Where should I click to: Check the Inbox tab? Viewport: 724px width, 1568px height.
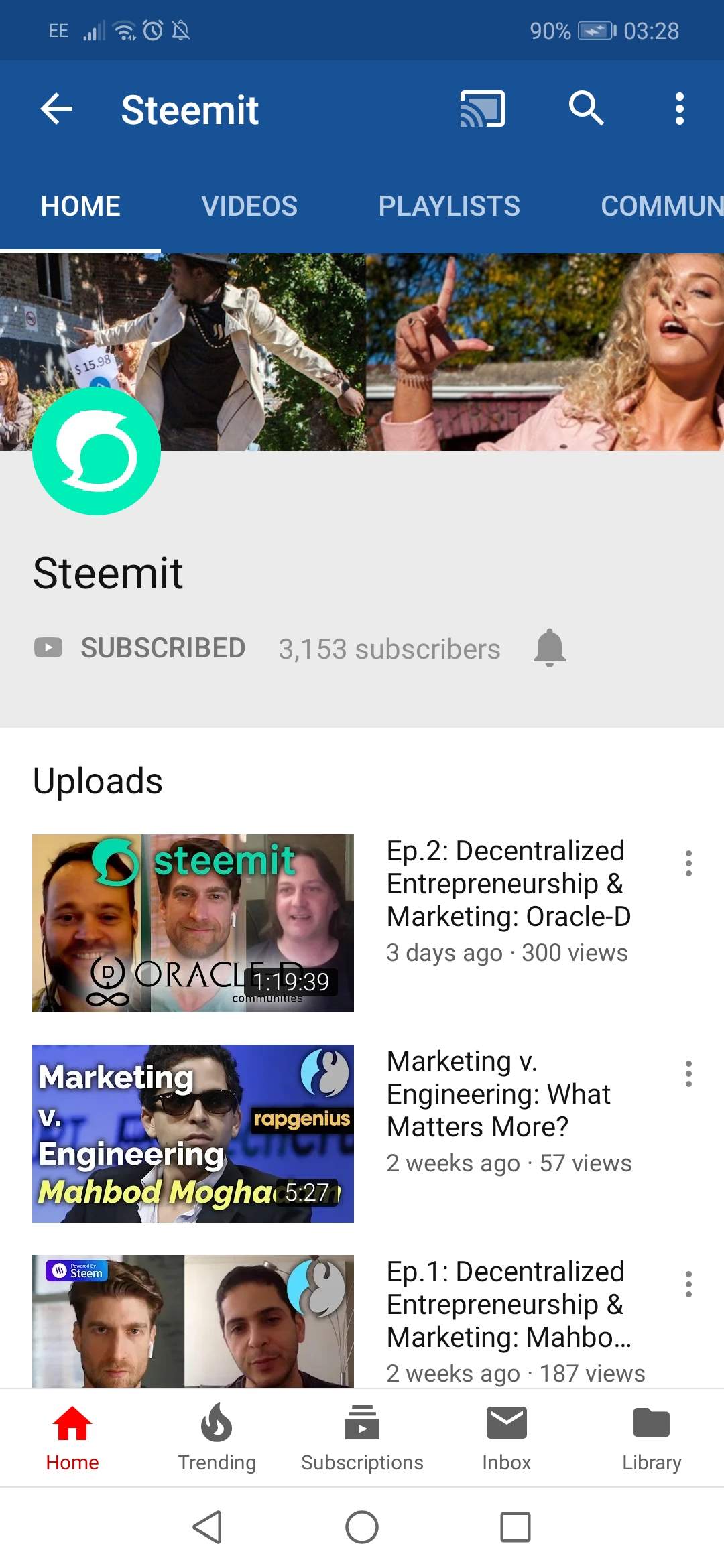pos(506,1438)
